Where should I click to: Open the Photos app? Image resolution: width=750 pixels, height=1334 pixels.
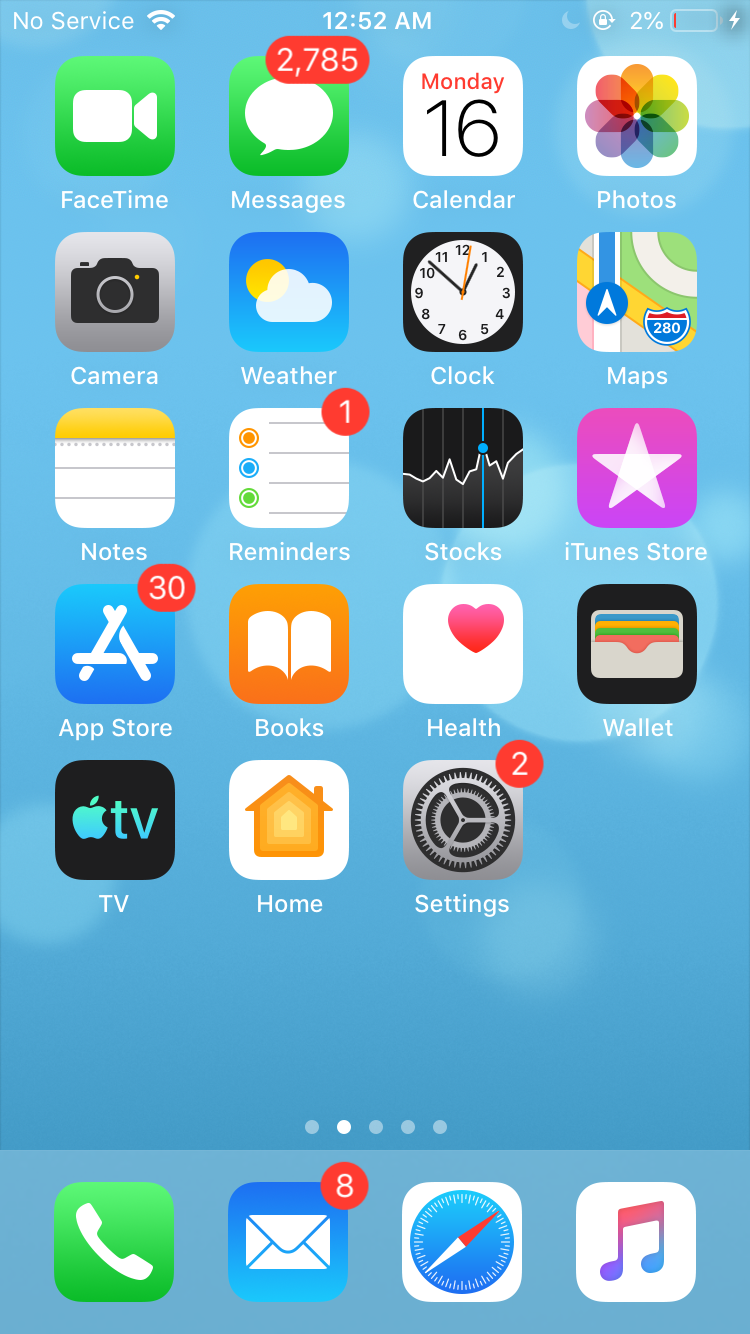coord(636,115)
